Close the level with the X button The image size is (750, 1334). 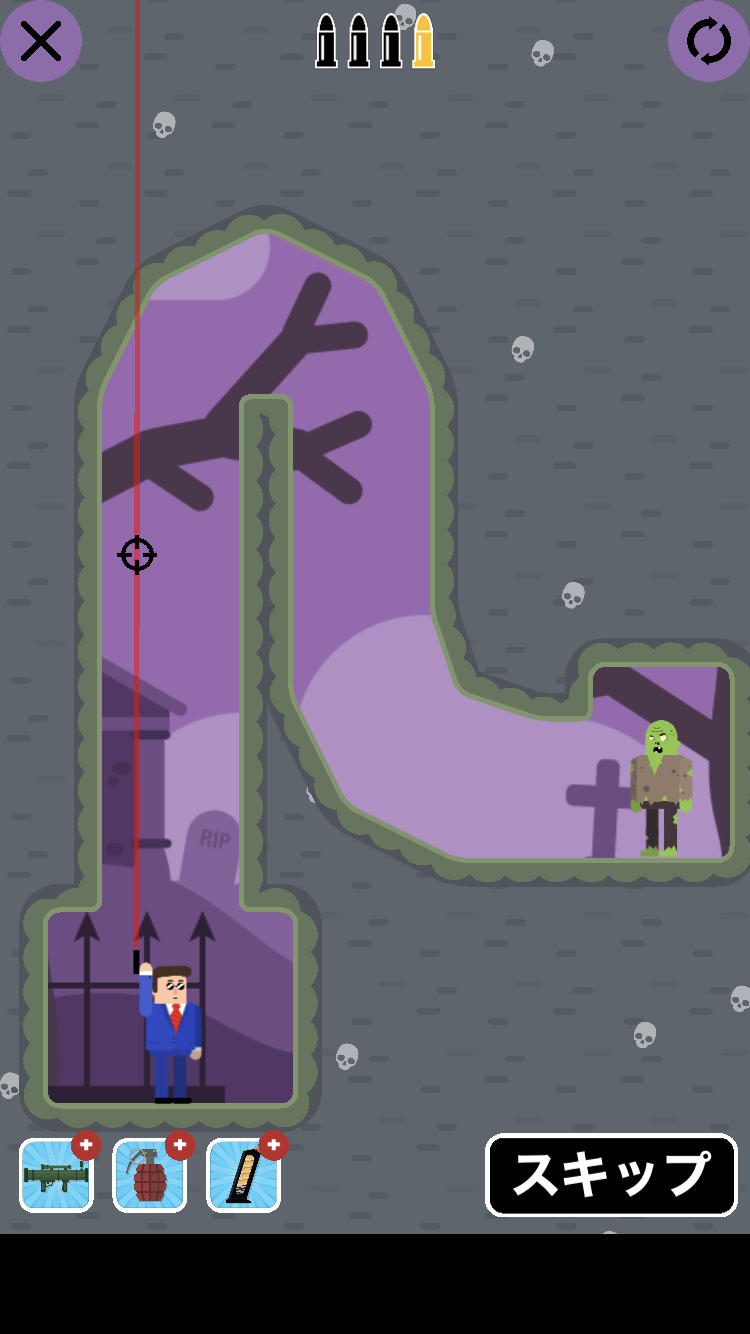coord(41,41)
